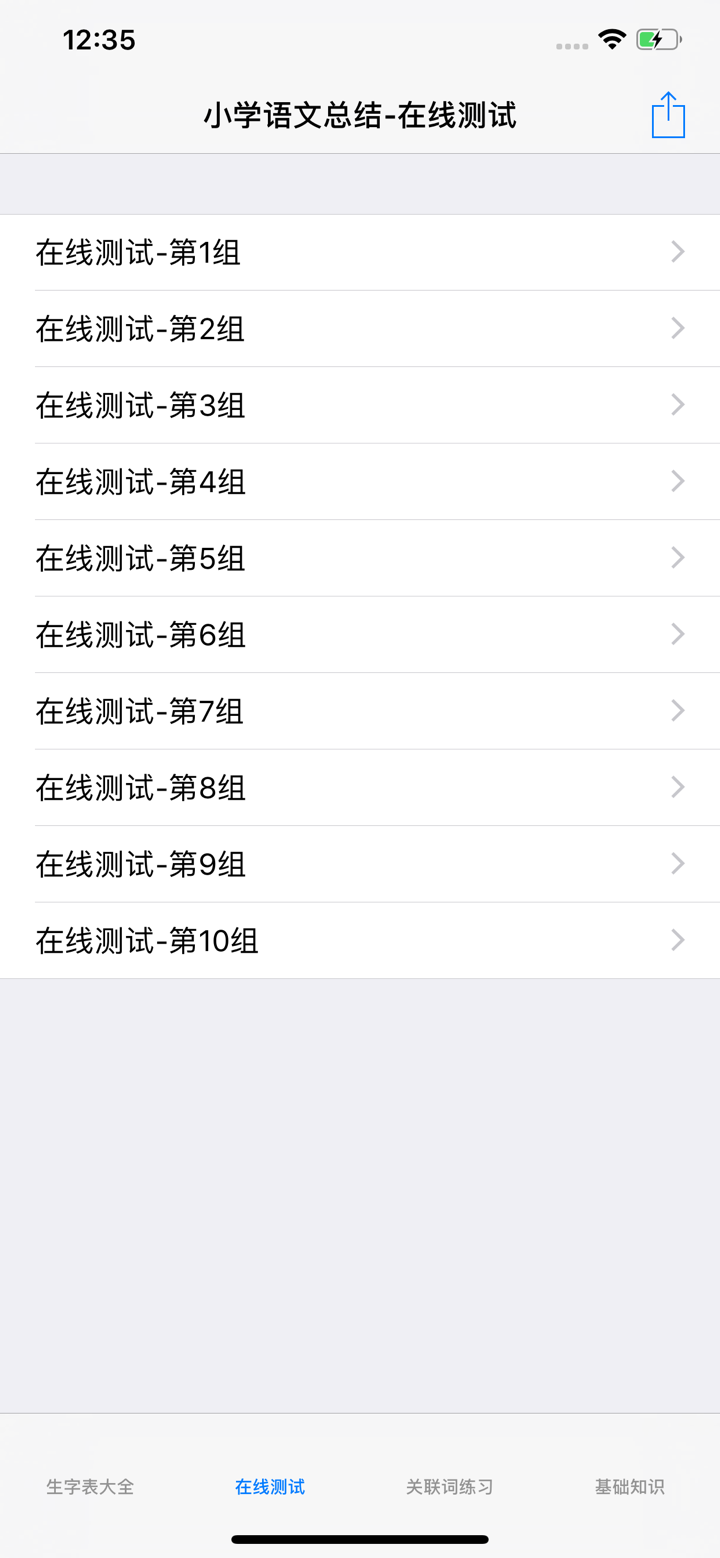Screen dimensions: 720x1558
Task: Switch to the 在线测试 tab
Action: pos(268,1486)
